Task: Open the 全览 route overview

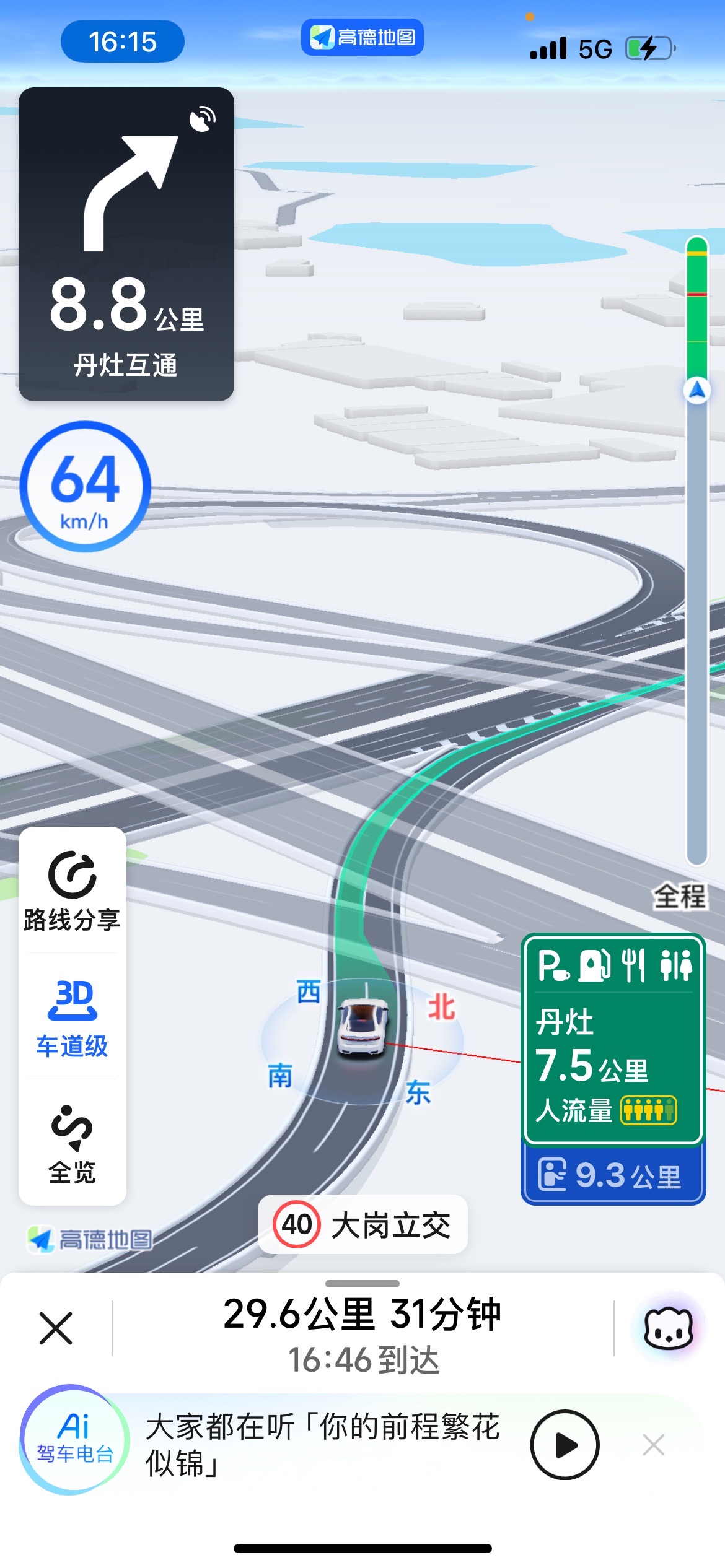Action: 72,1143
